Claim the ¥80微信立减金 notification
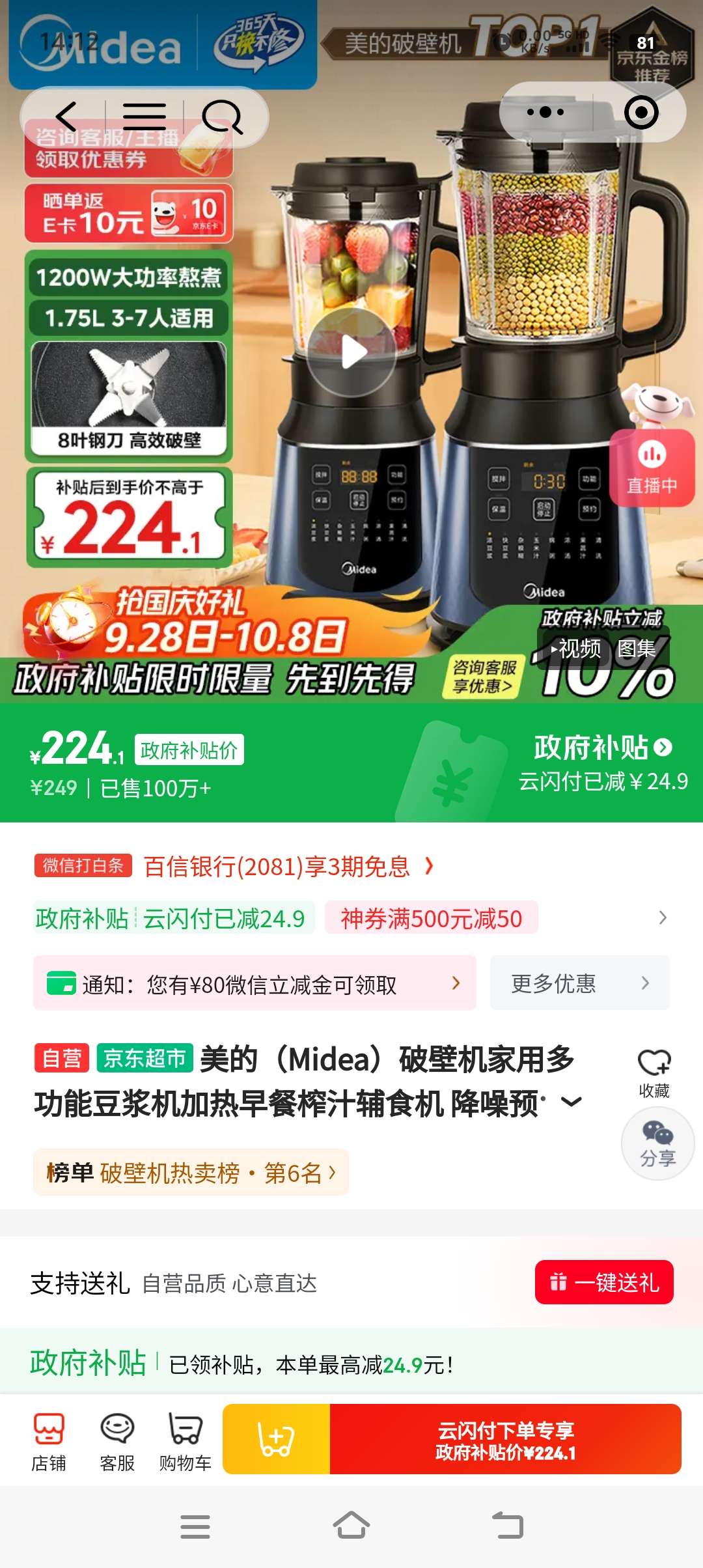Viewport: 703px width, 1568px height. pos(255,983)
